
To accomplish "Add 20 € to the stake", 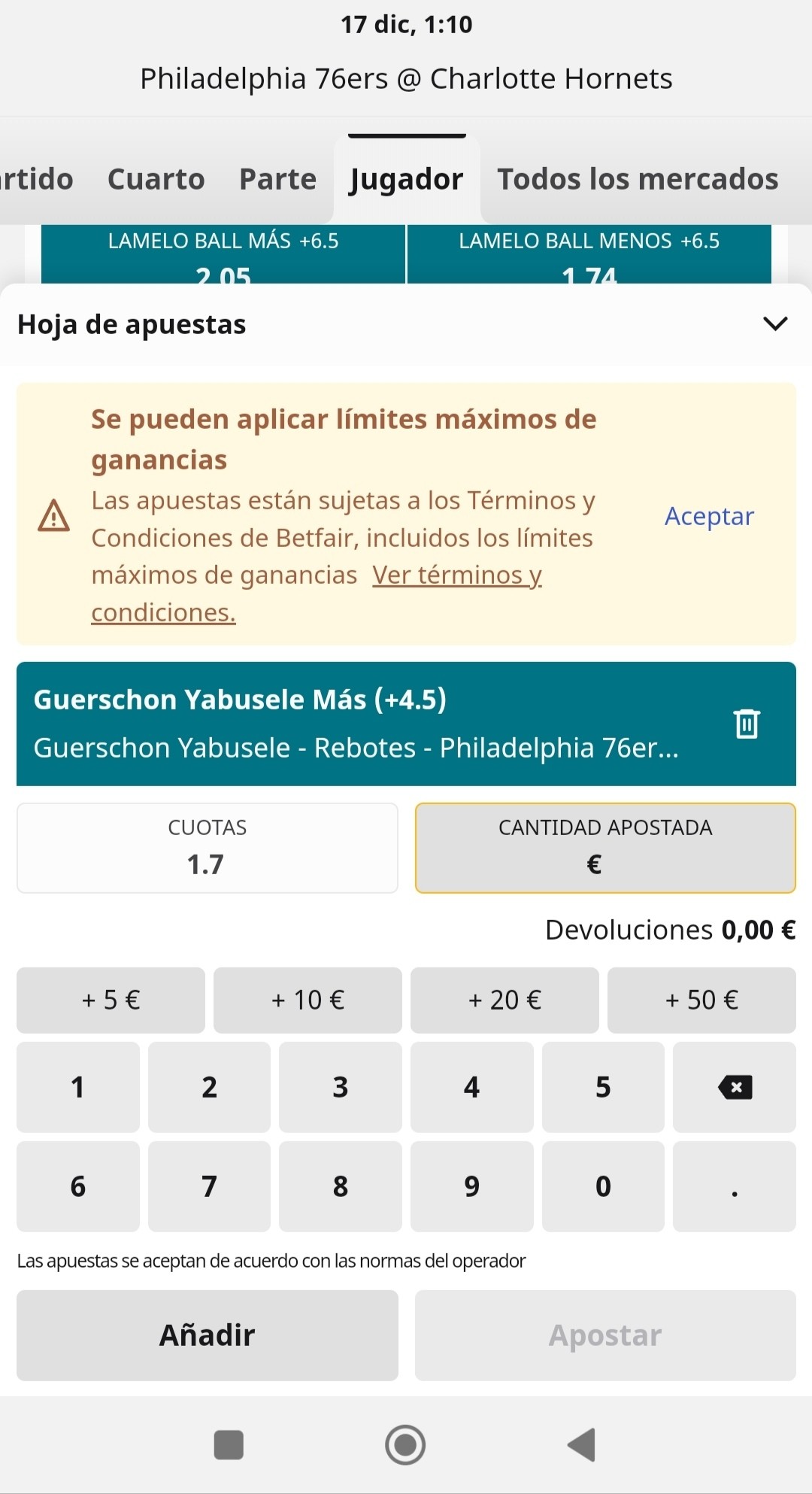I will click(x=504, y=1000).
